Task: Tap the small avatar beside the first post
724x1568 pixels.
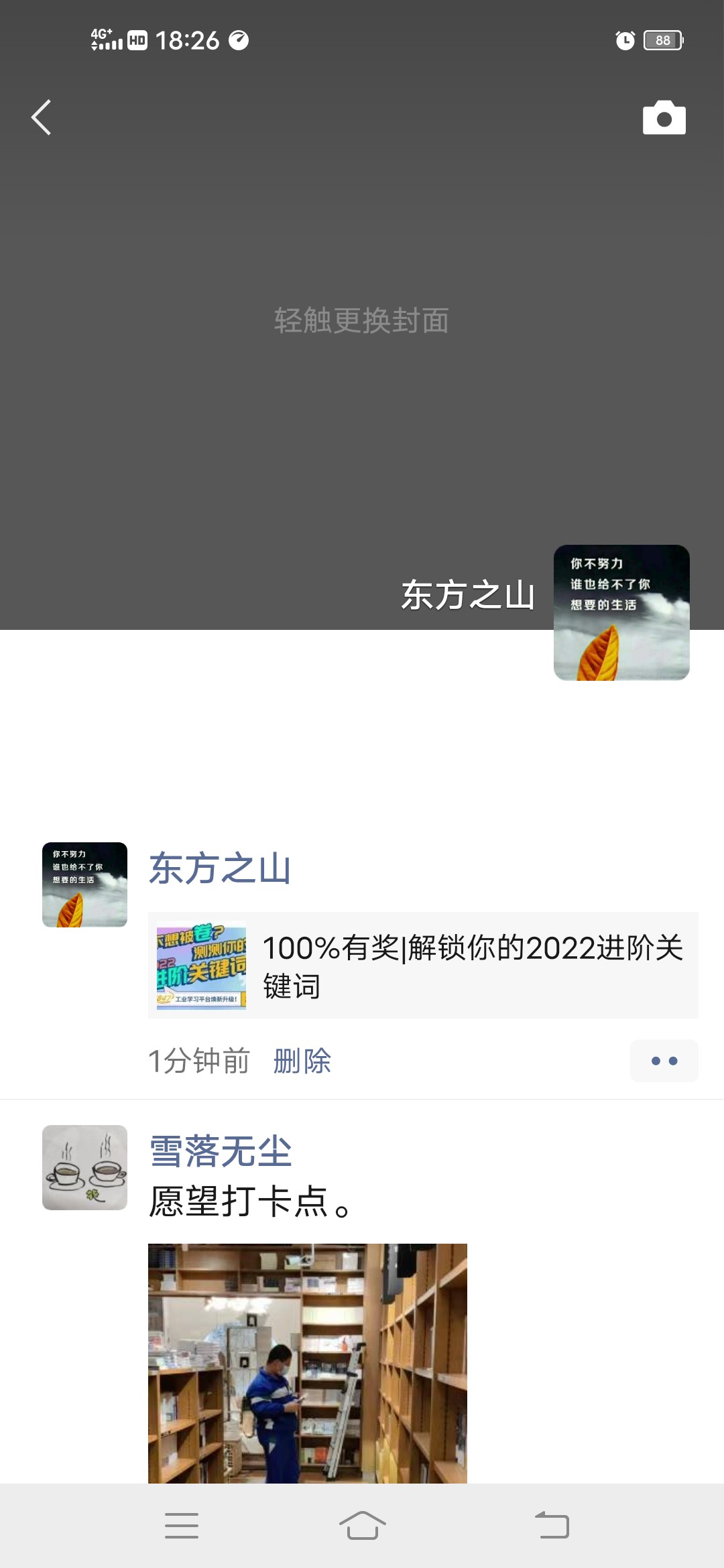Action: tap(84, 885)
